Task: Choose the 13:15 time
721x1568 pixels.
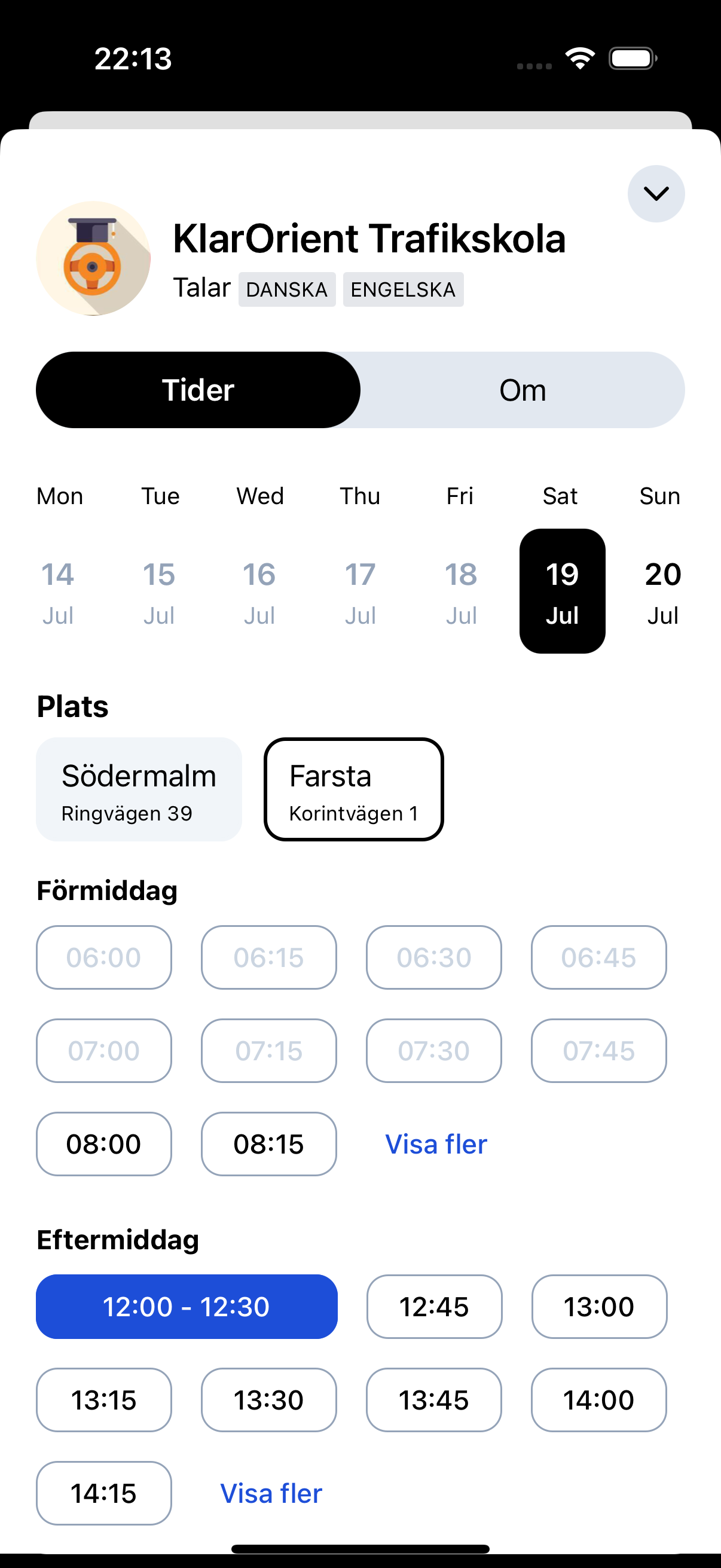Action: coord(103,1399)
